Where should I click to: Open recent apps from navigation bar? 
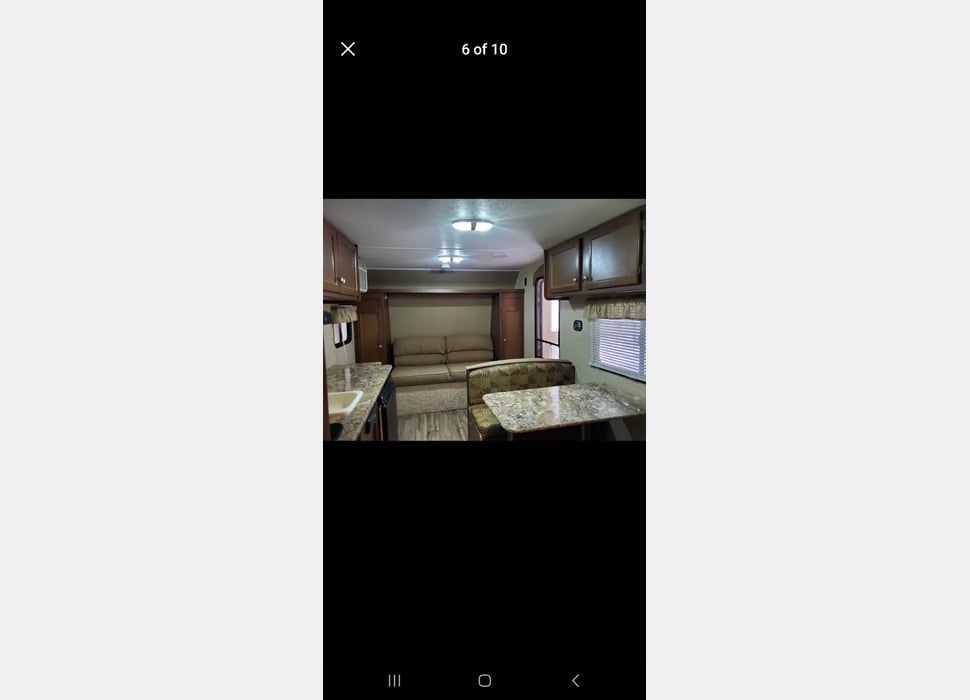[394, 680]
